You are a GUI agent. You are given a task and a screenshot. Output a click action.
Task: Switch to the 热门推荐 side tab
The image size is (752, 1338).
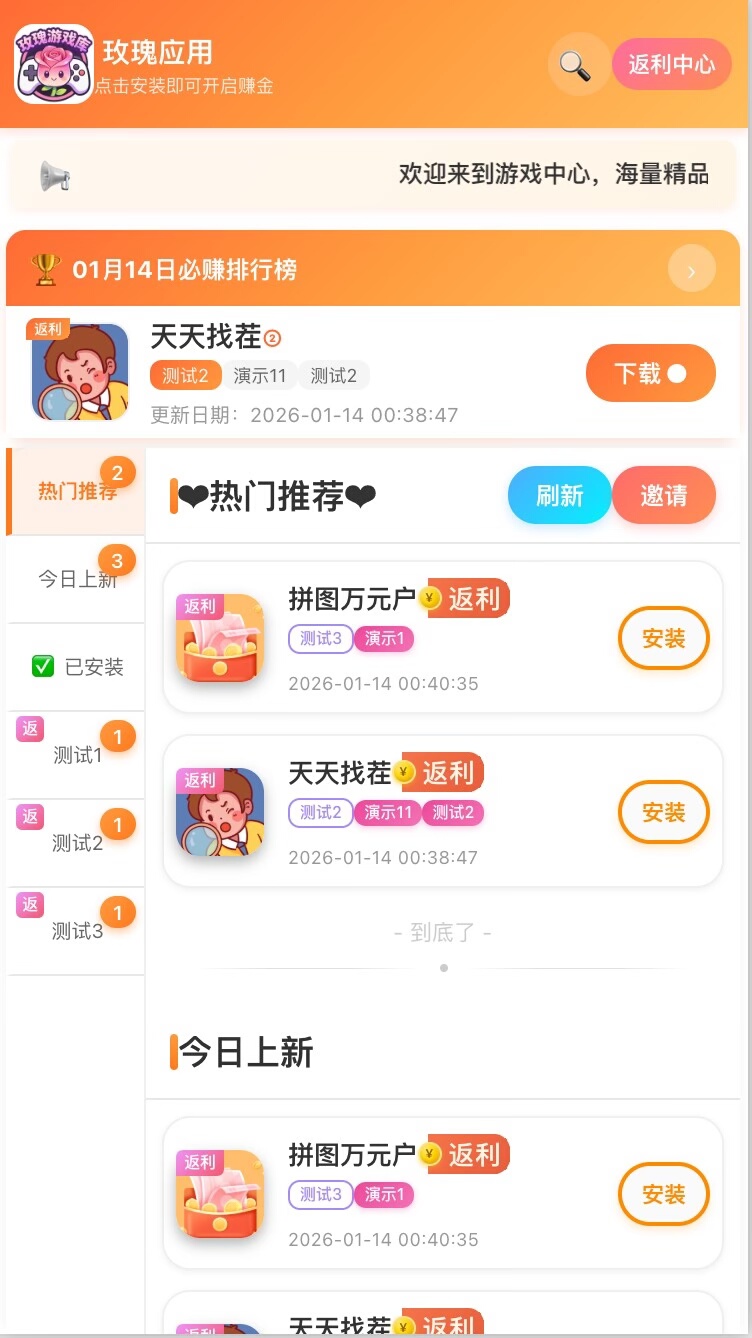76,491
